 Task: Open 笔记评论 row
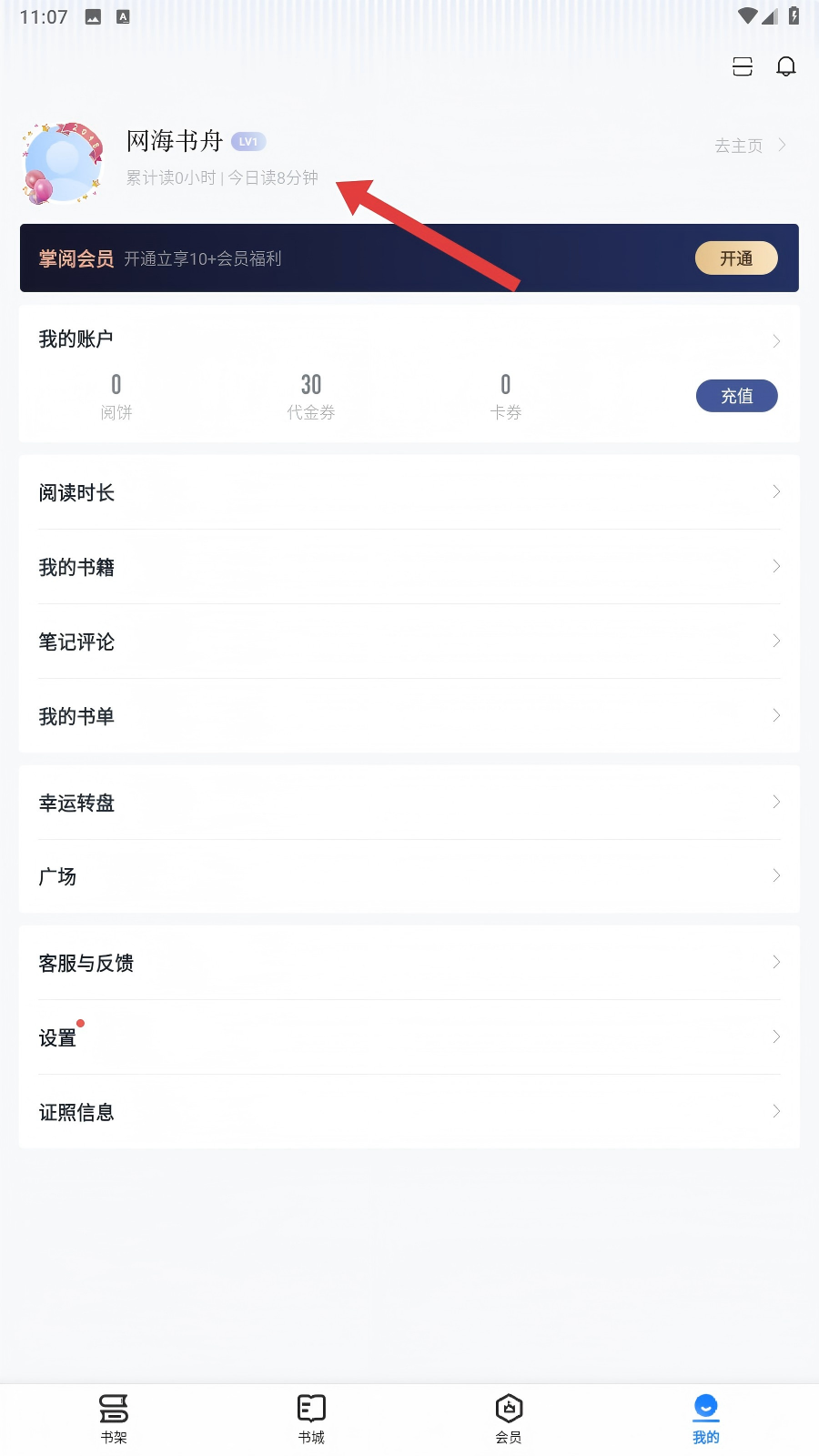tap(409, 642)
